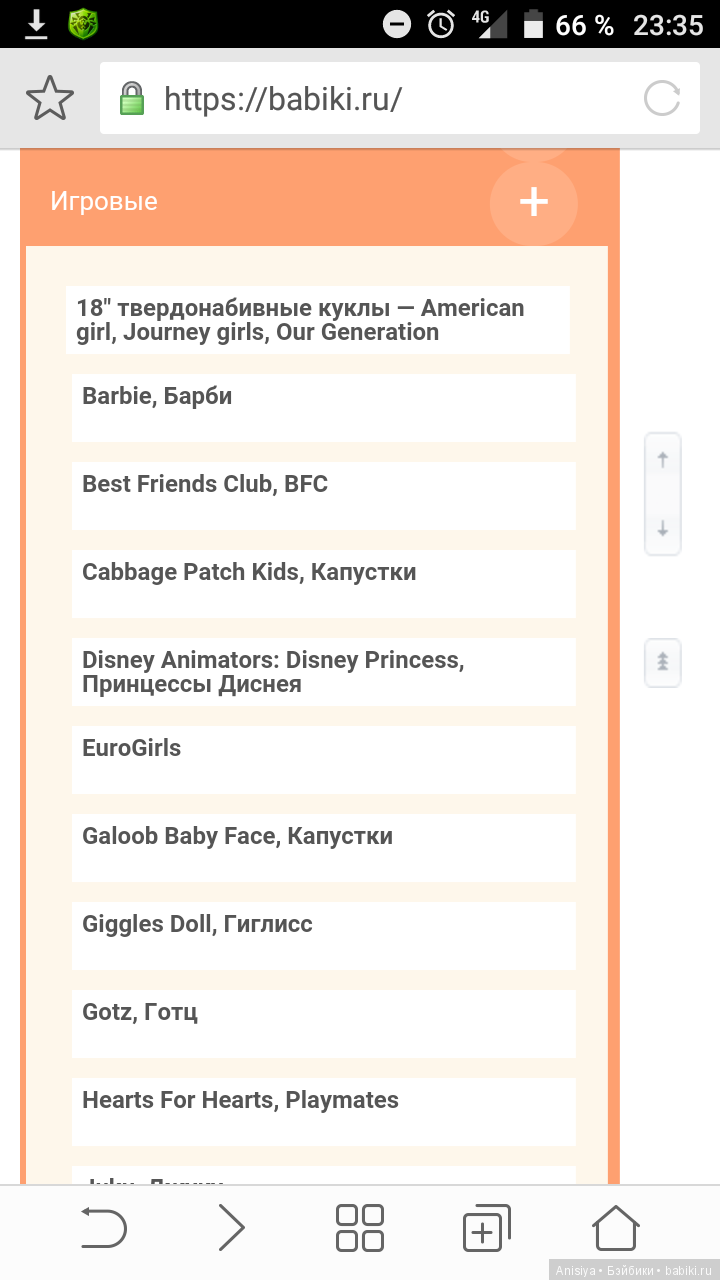This screenshot has height=1280, width=720.
Task: Open the babiki.ru address bar
Action: pyautogui.click(x=380, y=98)
